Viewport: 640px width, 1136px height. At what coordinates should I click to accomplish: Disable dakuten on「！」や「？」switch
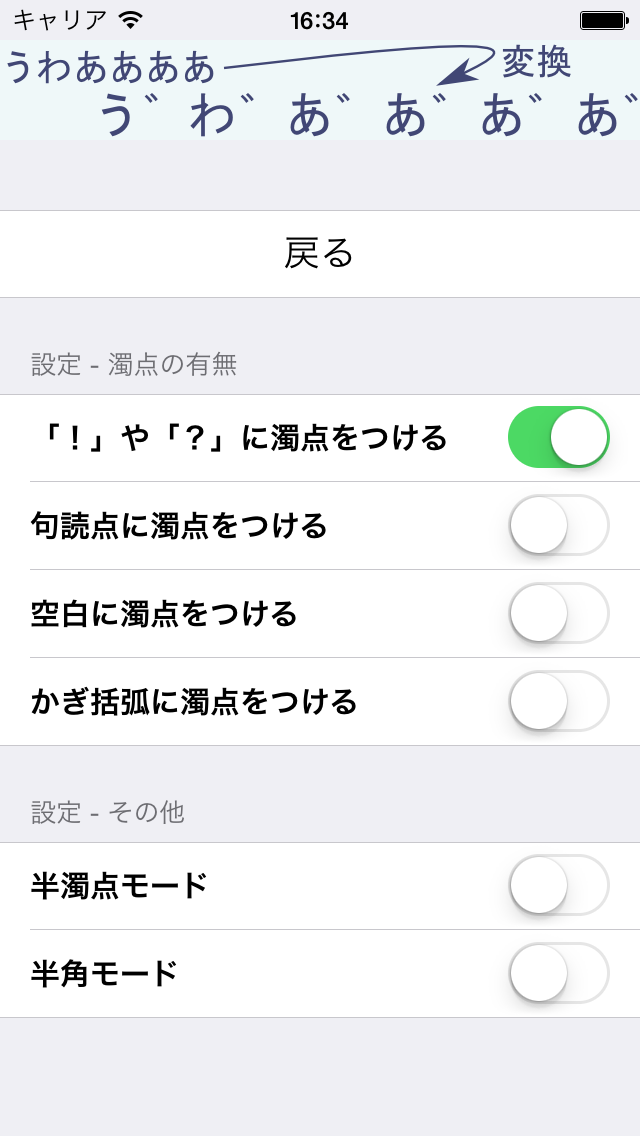[x=558, y=437]
